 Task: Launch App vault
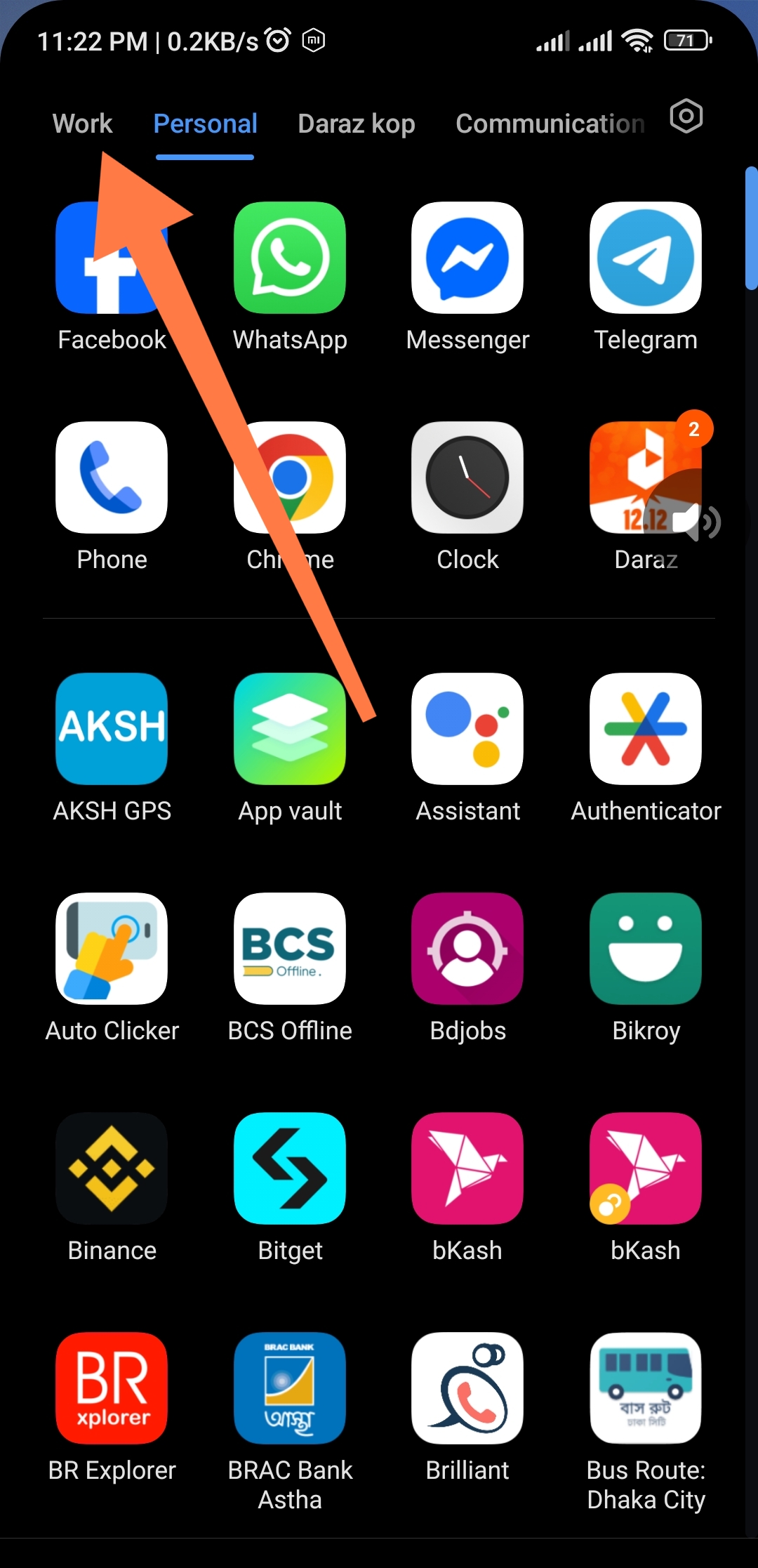coord(290,729)
